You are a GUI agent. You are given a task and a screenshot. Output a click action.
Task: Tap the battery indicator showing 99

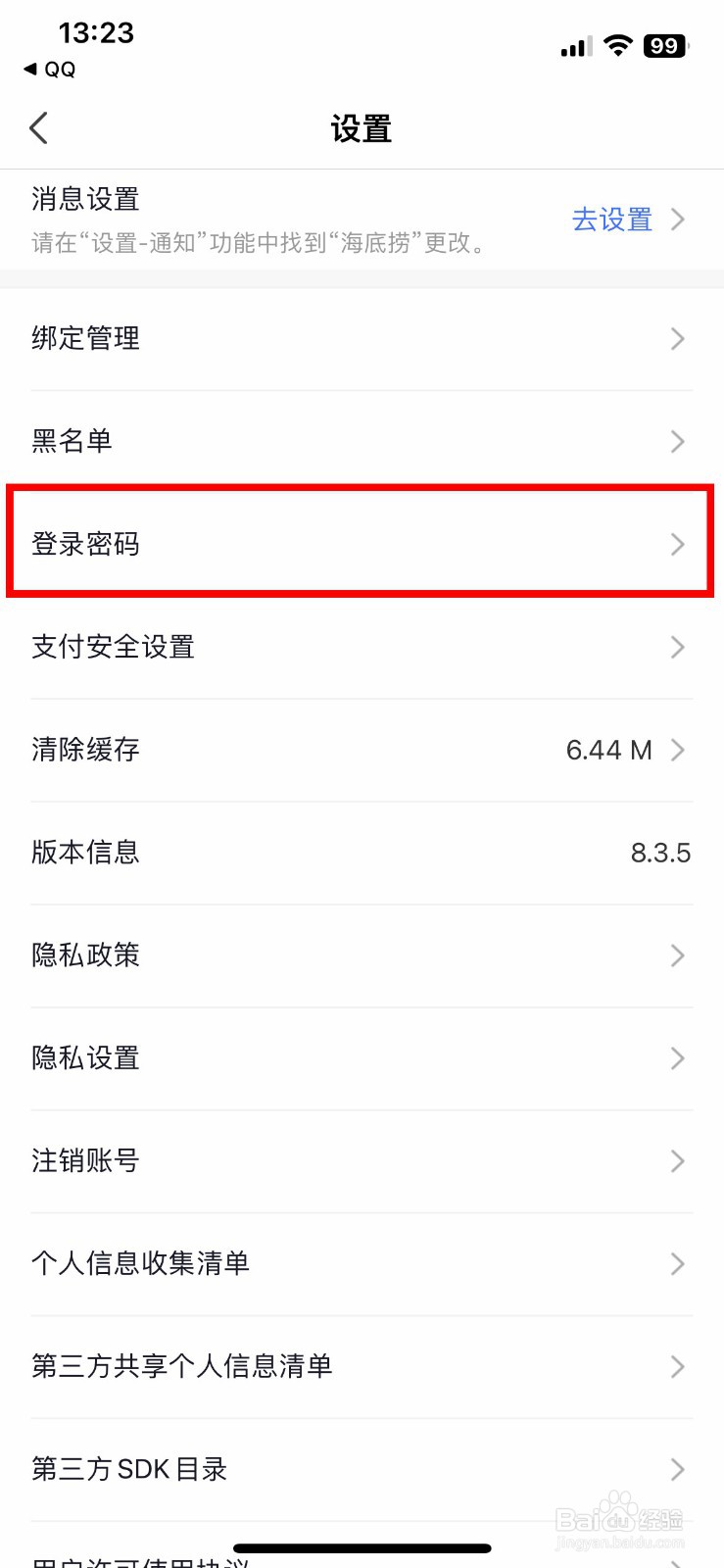pos(664,46)
